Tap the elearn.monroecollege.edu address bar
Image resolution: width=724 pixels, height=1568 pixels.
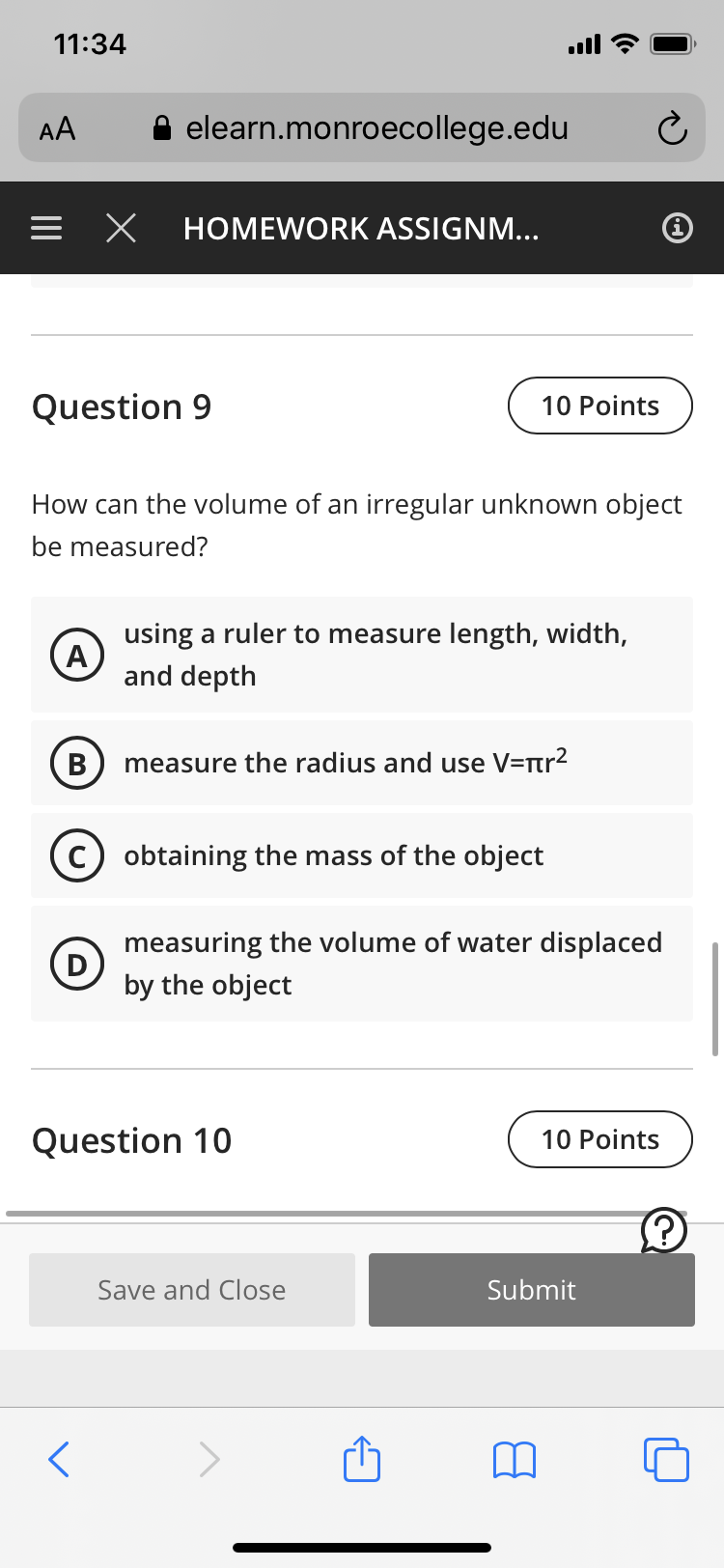[x=362, y=127]
